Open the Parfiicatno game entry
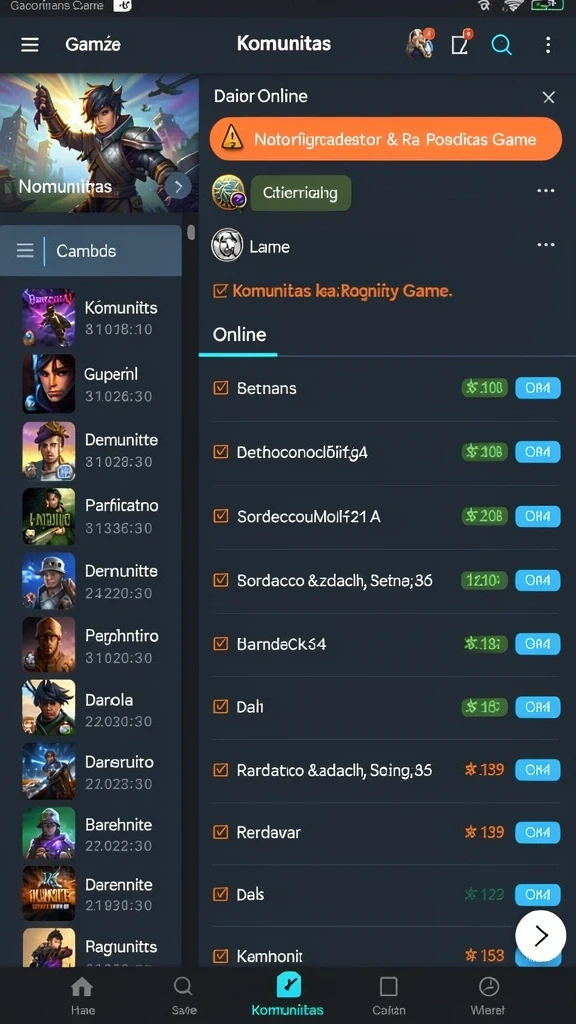The height and width of the screenshot is (1024, 576). tap(91, 516)
